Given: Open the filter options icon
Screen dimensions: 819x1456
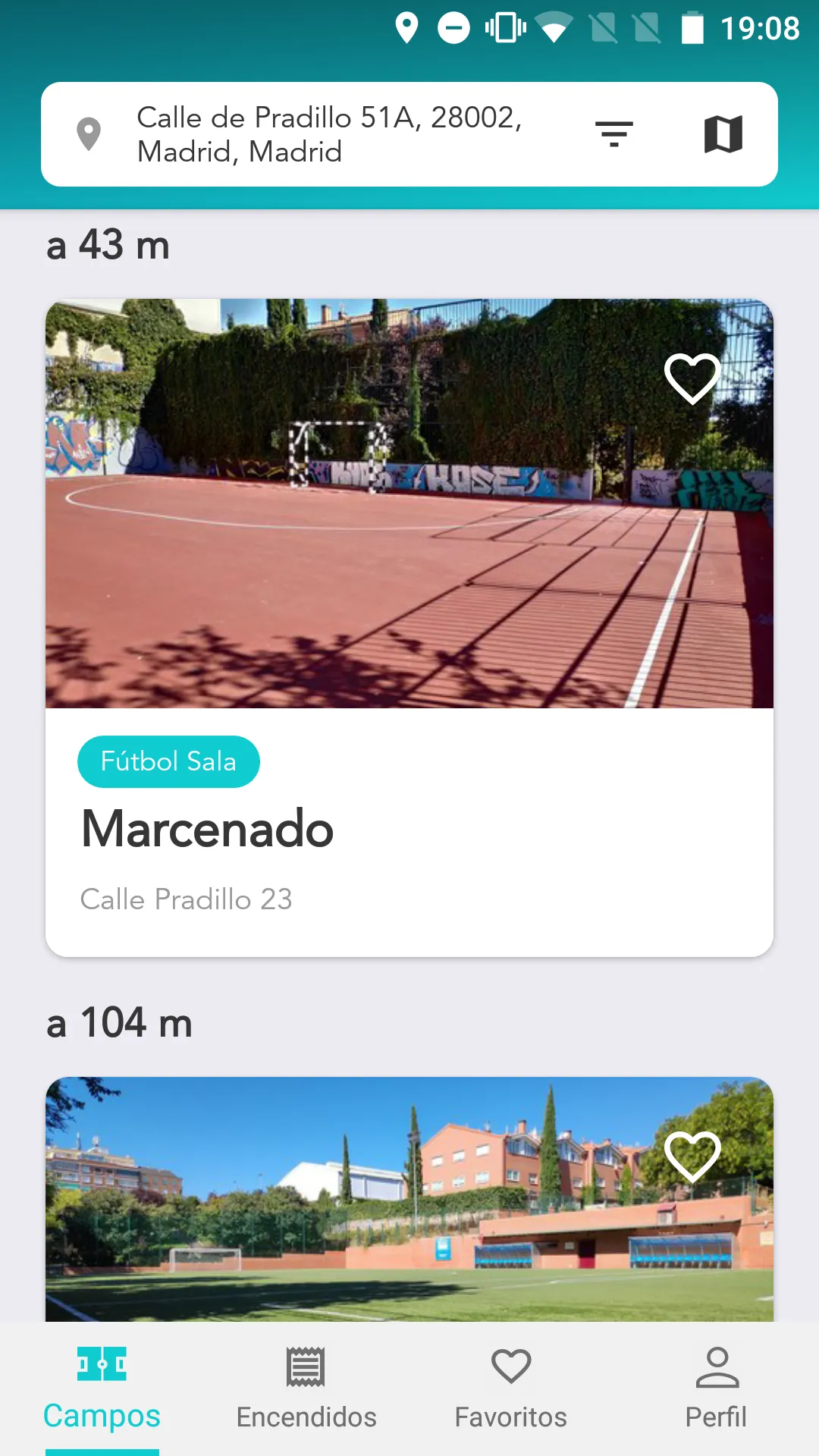Looking at the screenshot, I should (x=613, y=134).
